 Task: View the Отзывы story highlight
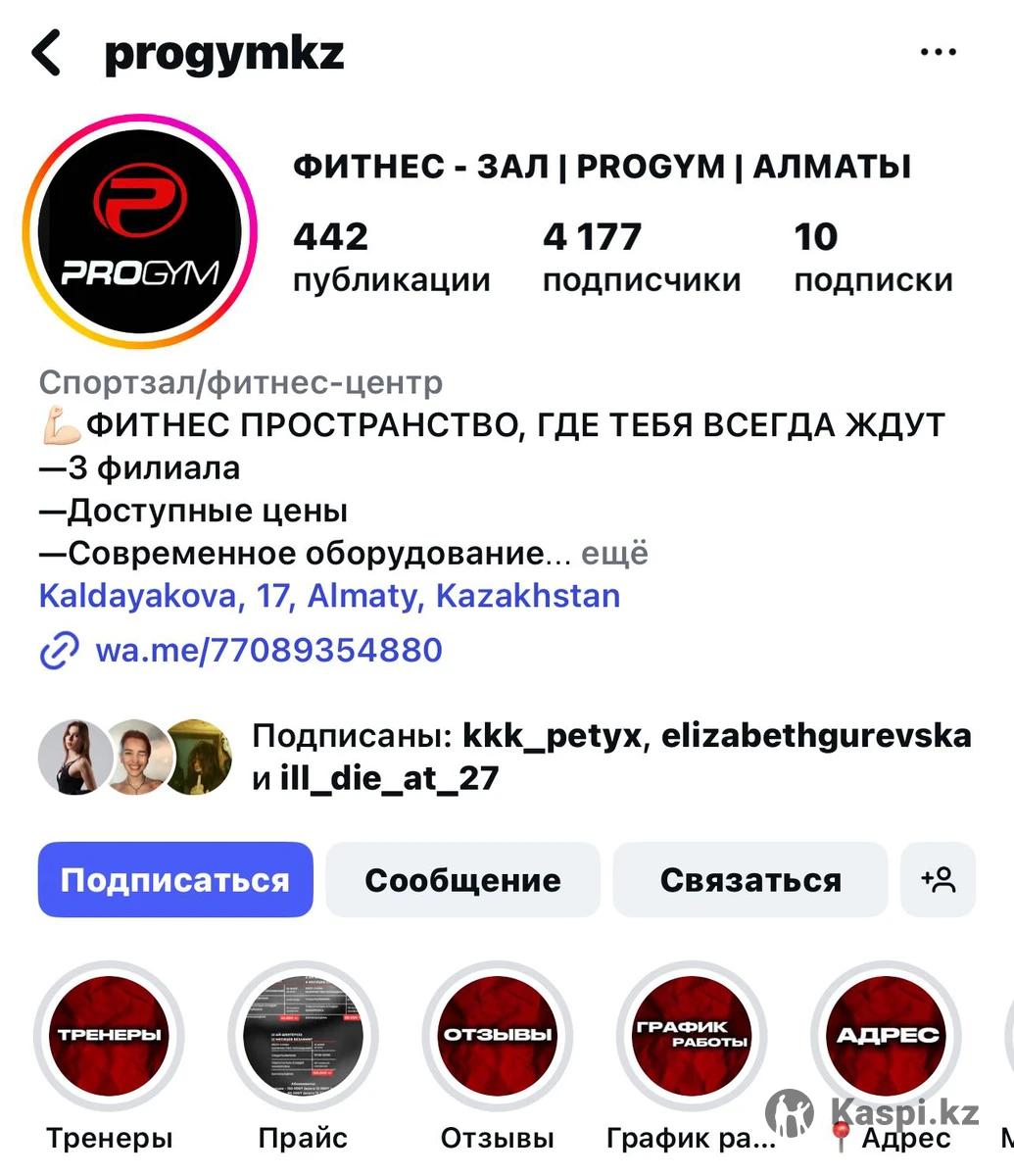(x=497, y=1035)
